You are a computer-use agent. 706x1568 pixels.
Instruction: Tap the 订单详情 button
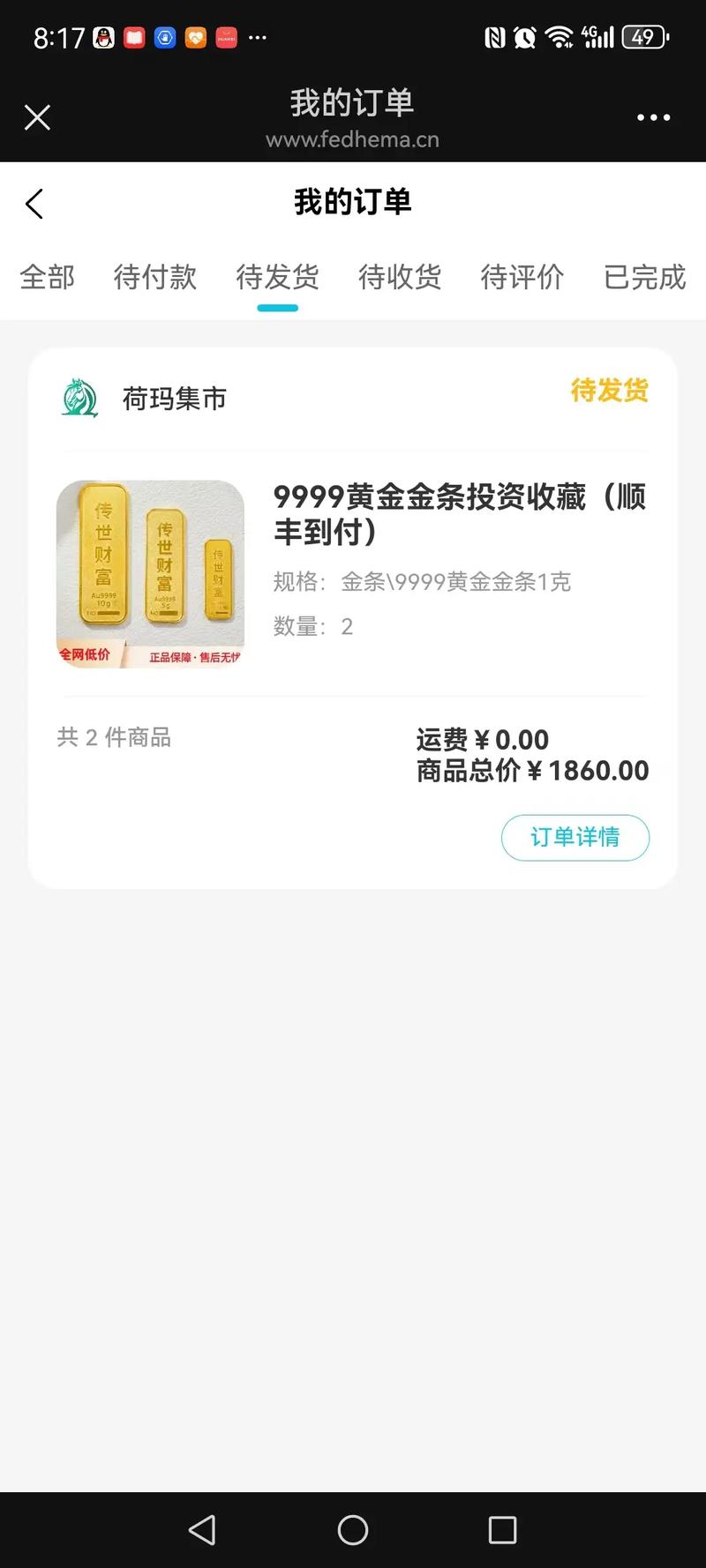coord(575,837)
